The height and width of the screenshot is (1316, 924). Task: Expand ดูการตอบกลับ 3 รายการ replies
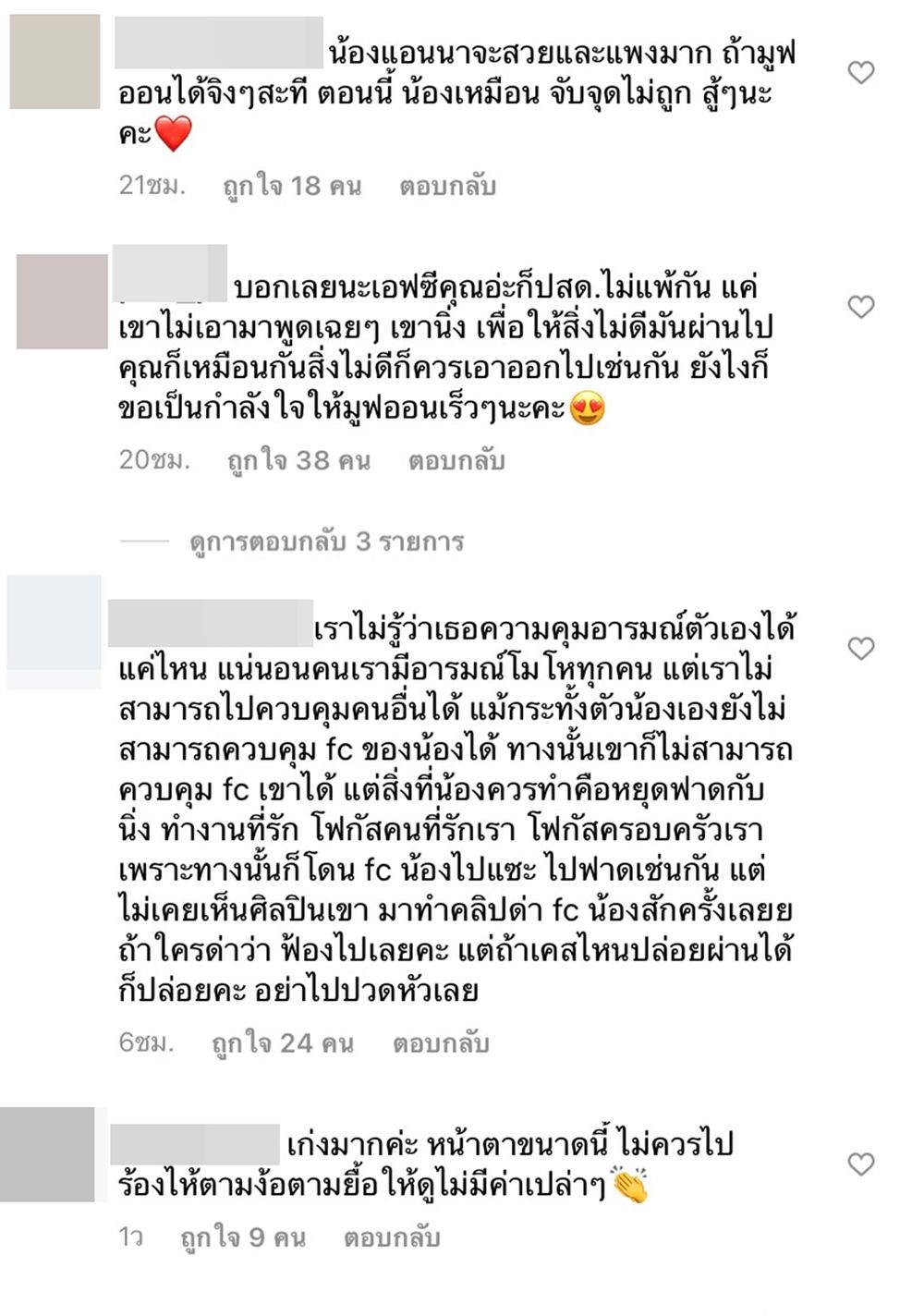click(326, 542)
